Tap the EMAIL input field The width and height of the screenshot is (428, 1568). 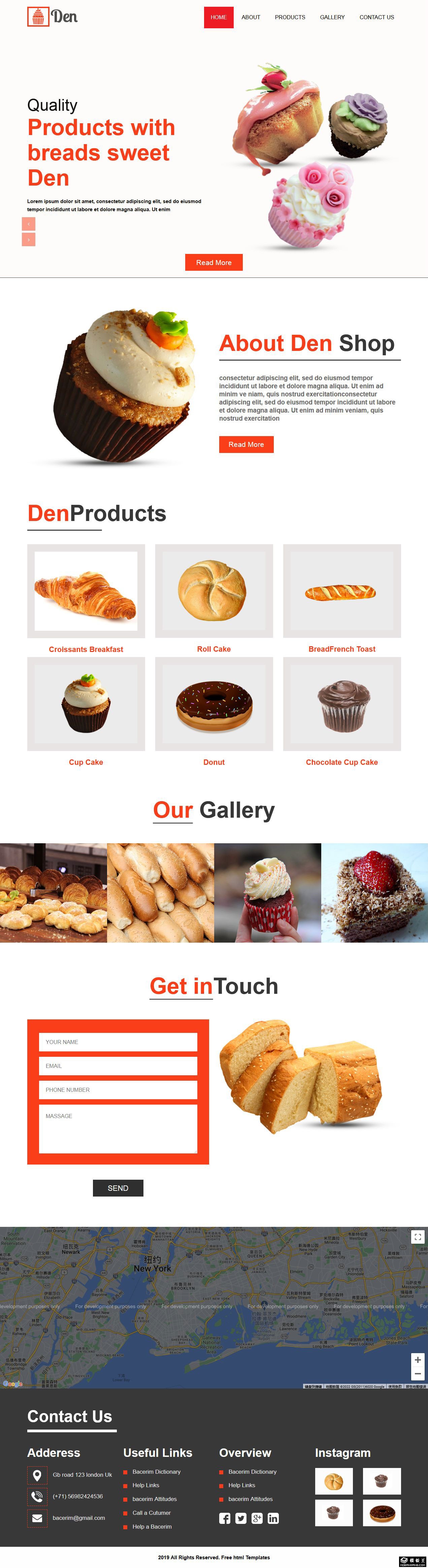coord(118,1065)
